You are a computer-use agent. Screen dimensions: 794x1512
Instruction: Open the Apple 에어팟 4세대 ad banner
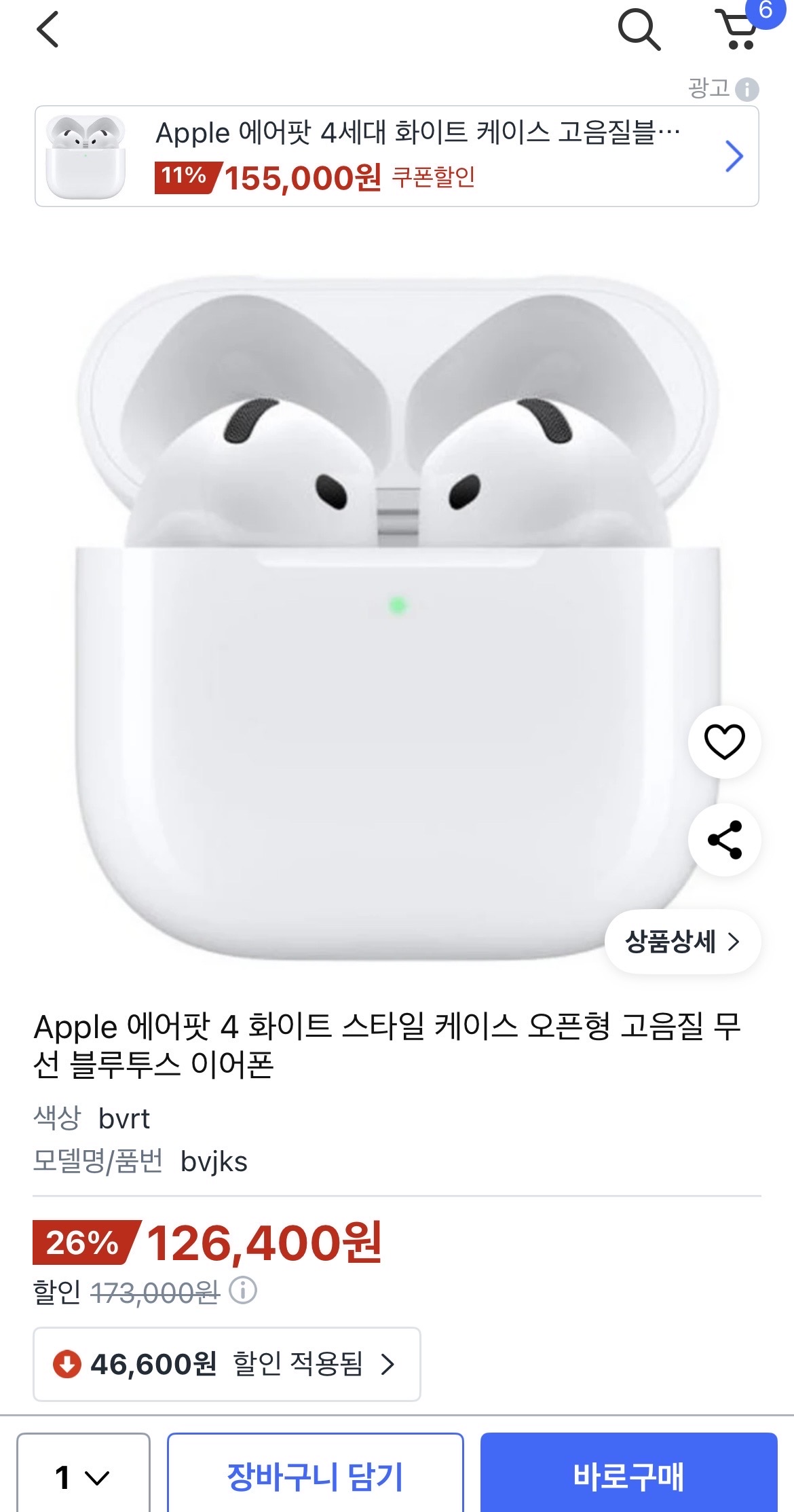(396, 156)
